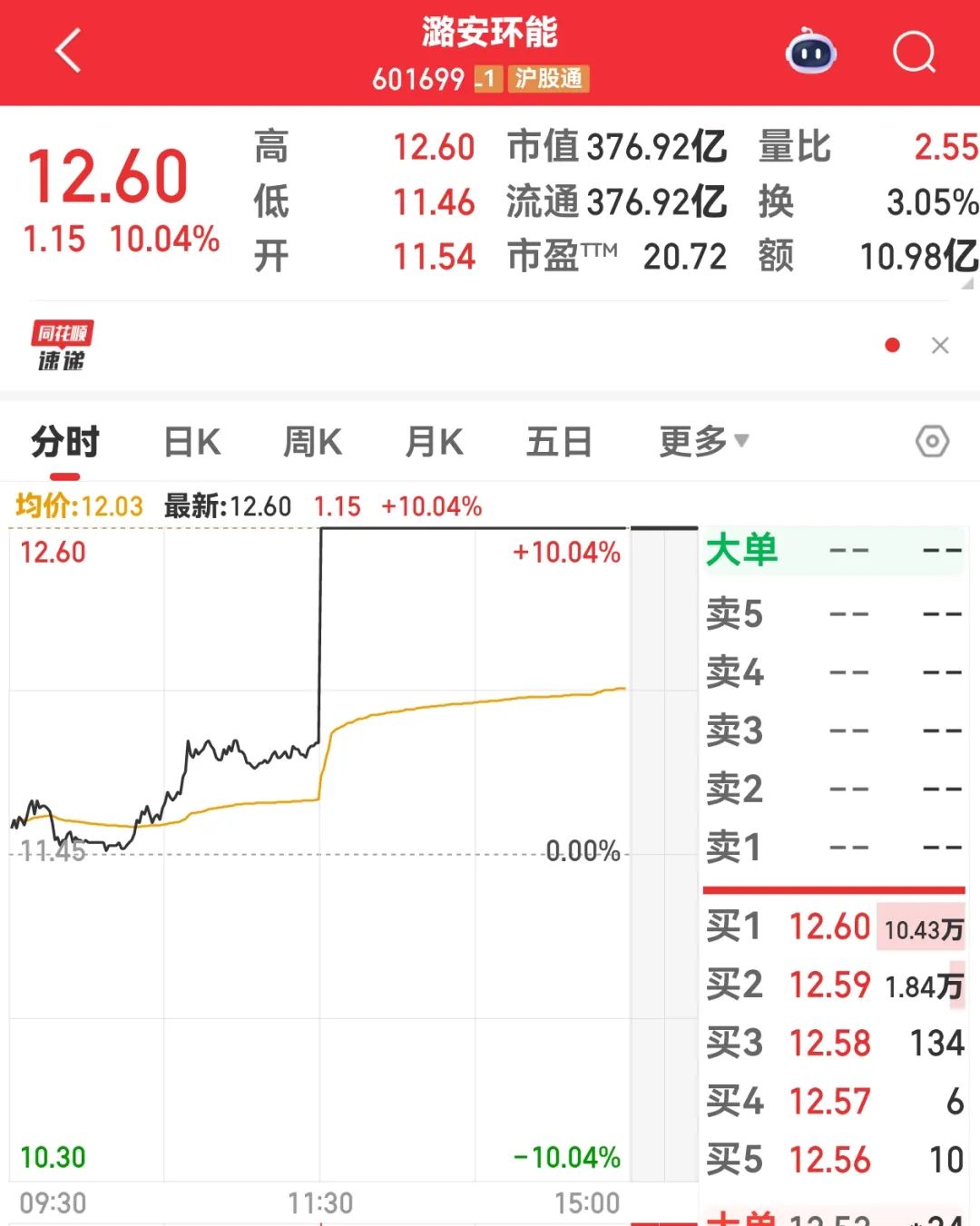Close the 同花顺速递 banner
The height and width of the screenshot is (1226, 980).
[940, 346]
